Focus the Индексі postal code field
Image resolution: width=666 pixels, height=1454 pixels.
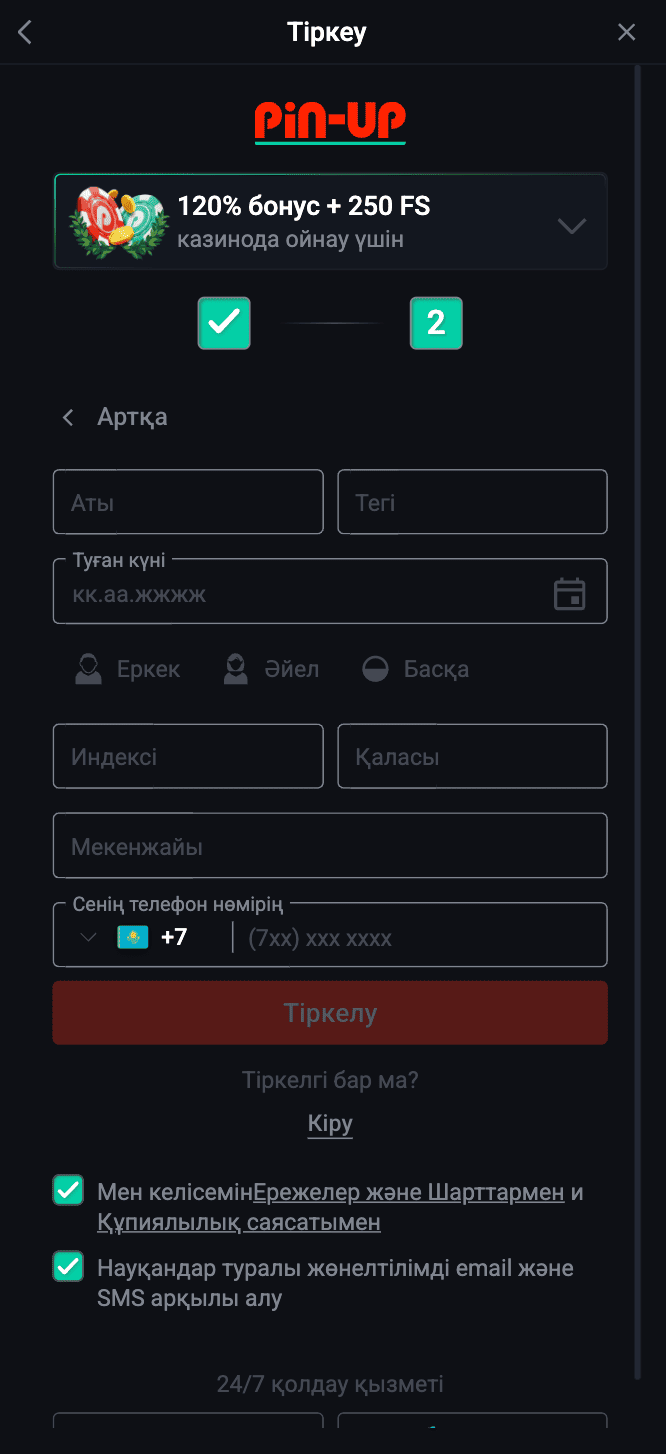point(188,757)
